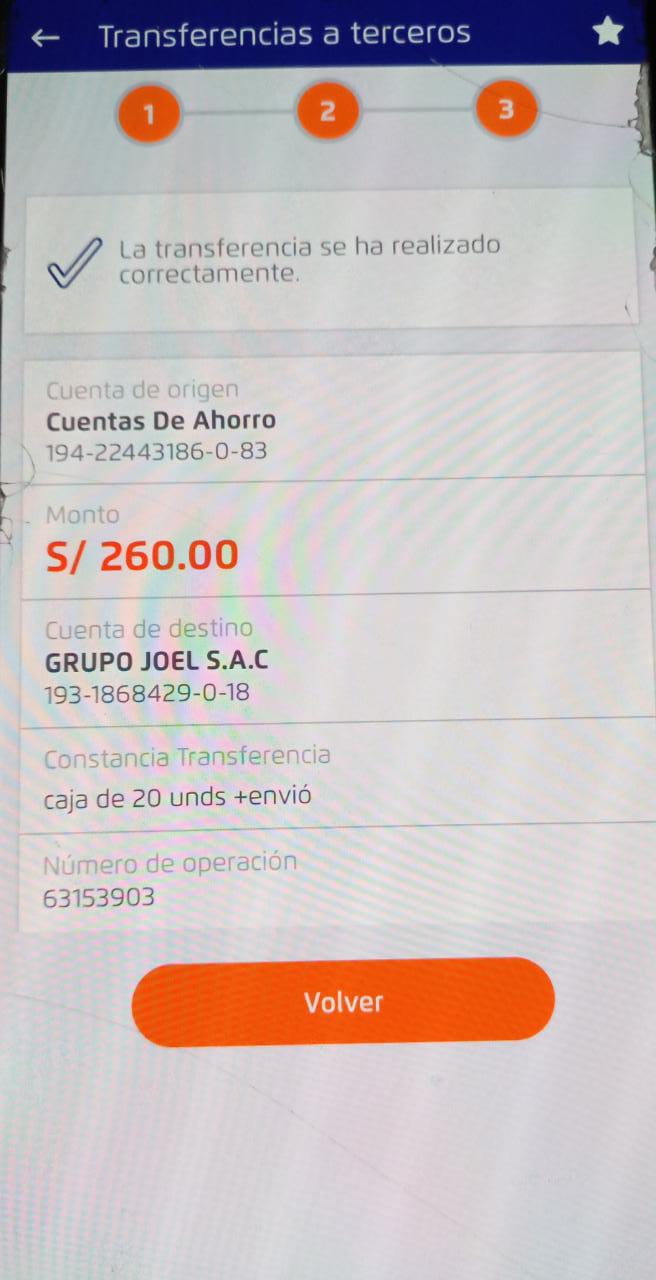The width and height of the screenshot is (656, 1280).
Task: Mark this transfer as favorite with star
Action: 608,33
